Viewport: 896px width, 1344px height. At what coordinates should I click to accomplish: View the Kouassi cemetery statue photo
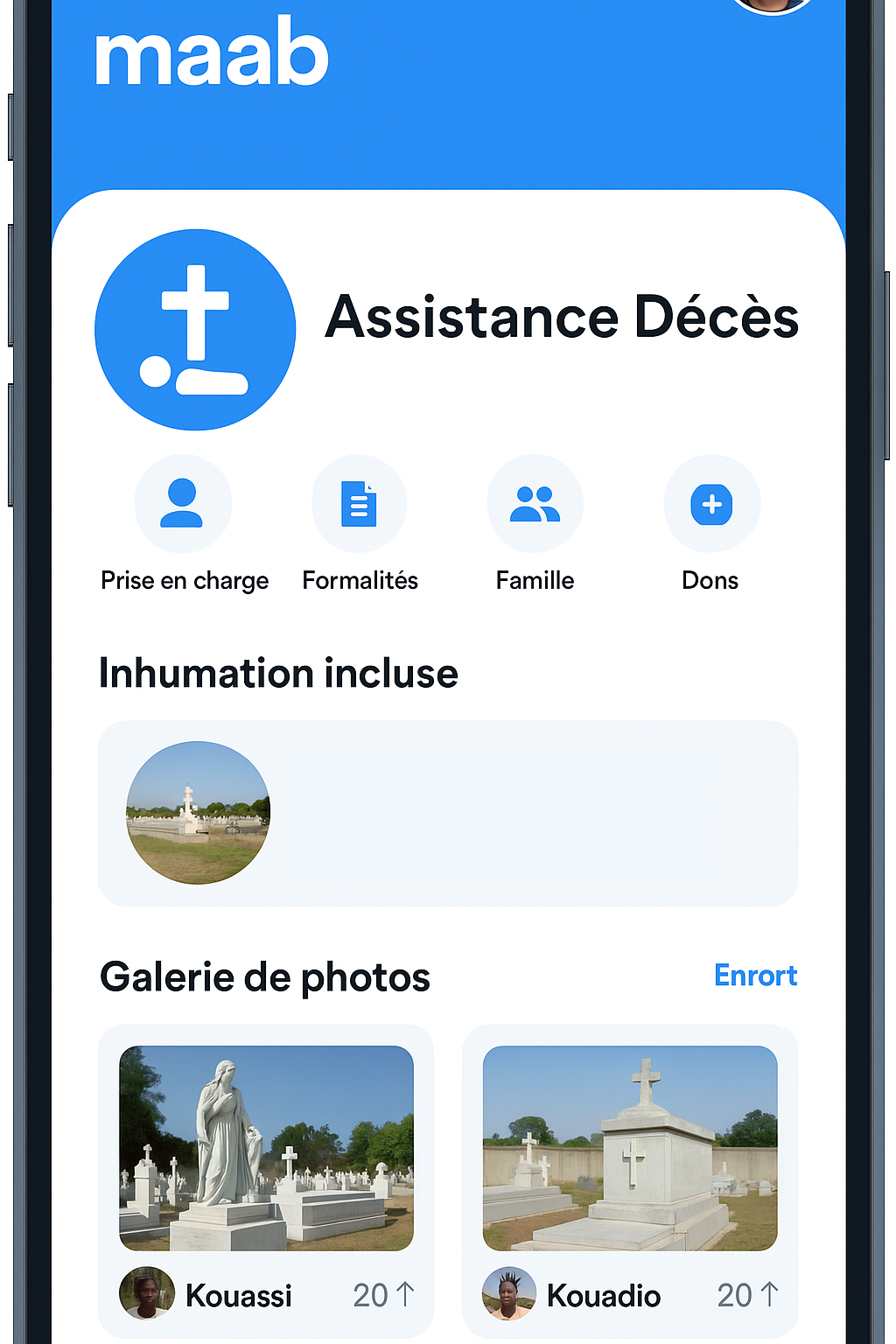(x=265, y=1147)
